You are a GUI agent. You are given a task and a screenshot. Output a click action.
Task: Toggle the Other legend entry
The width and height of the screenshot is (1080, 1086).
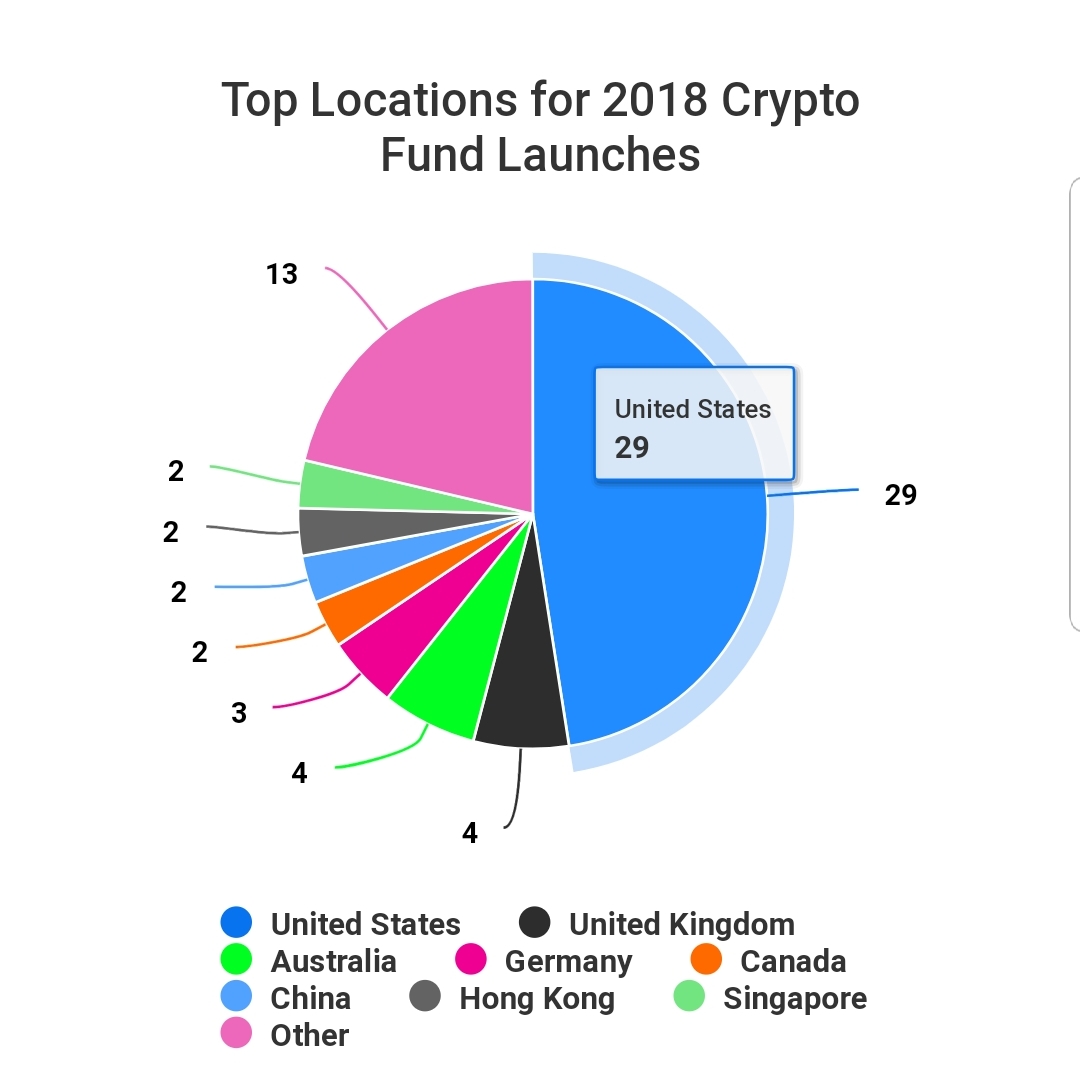(x=285, y=1035)
